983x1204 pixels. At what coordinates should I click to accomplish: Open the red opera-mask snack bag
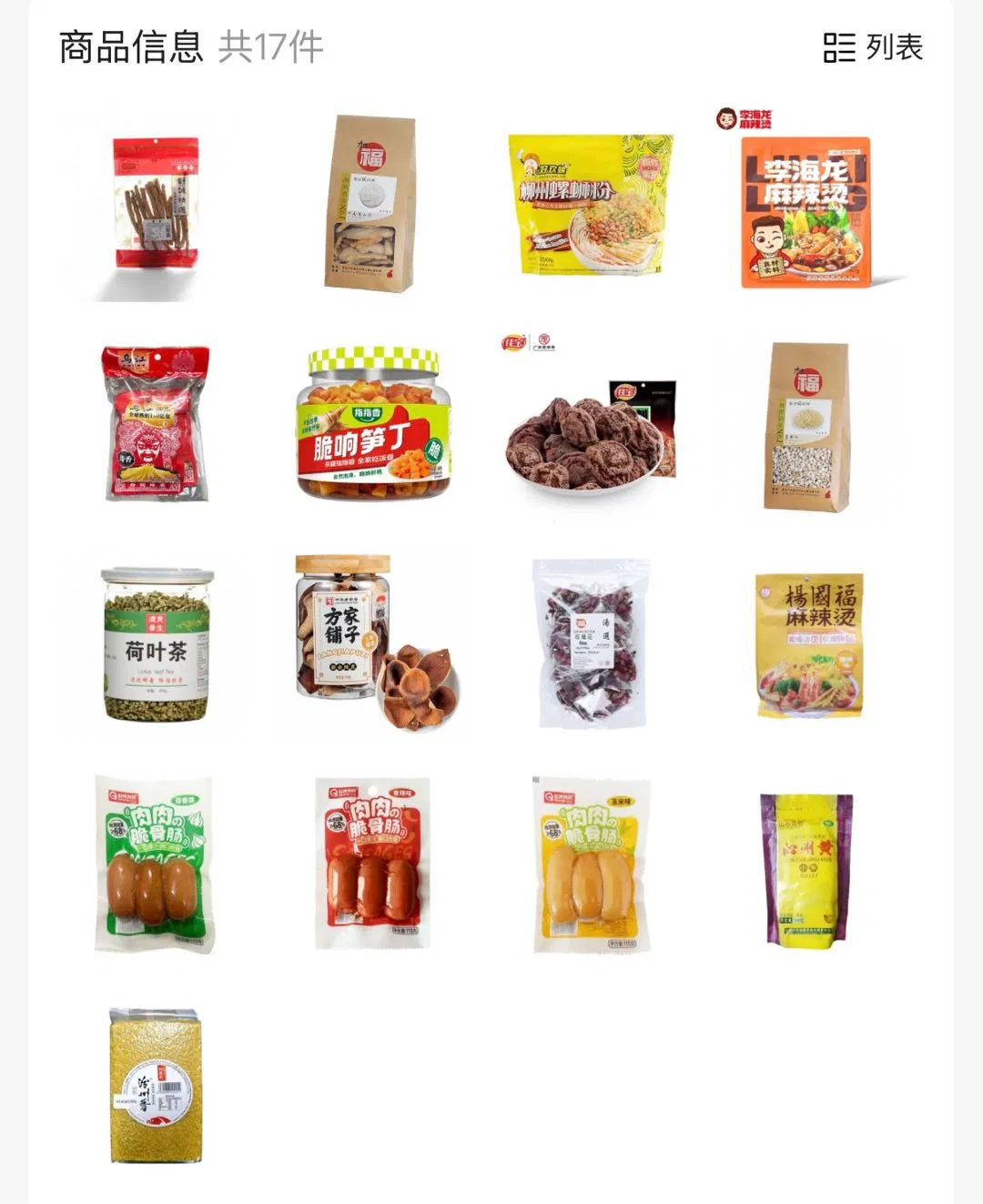(156, 423)
